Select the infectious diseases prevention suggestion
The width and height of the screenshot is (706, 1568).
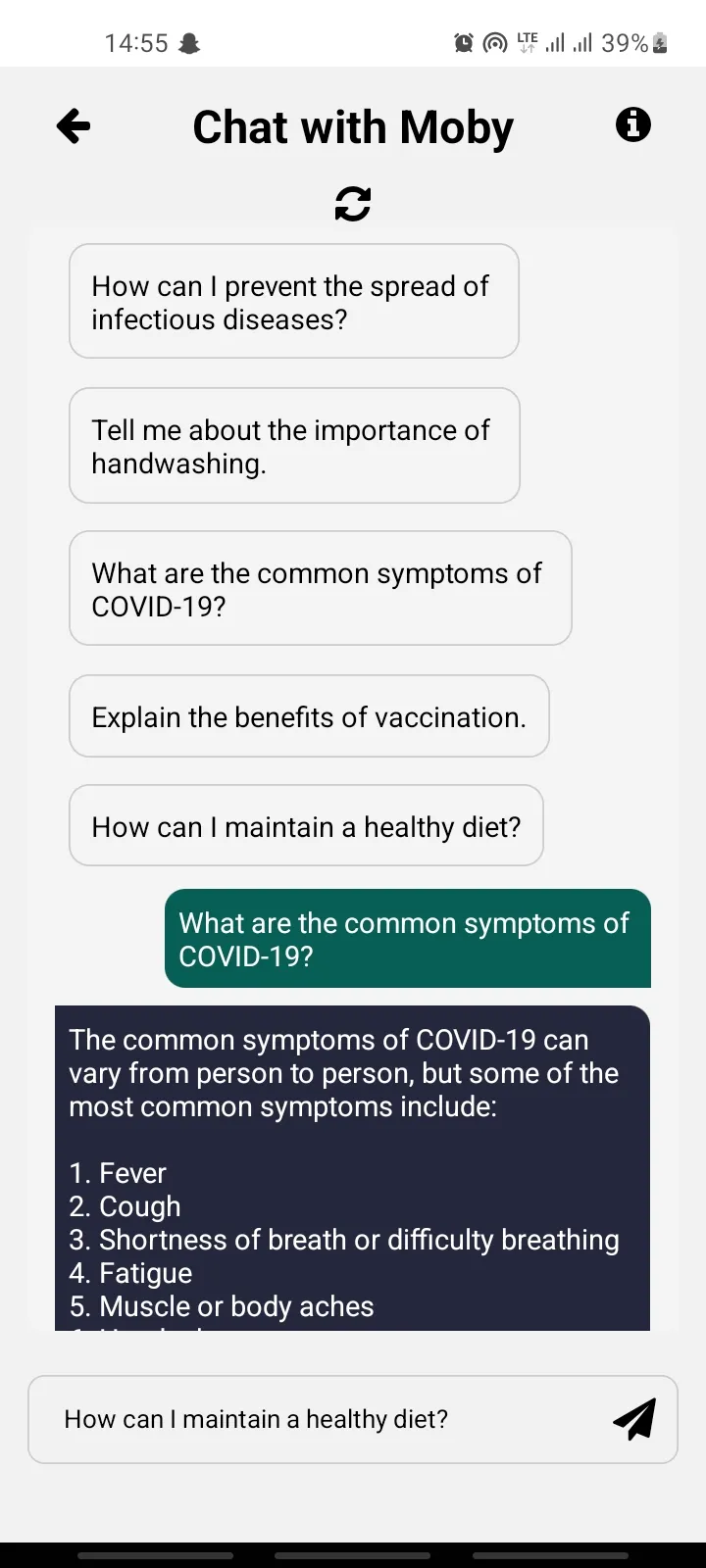pos(293,302)
